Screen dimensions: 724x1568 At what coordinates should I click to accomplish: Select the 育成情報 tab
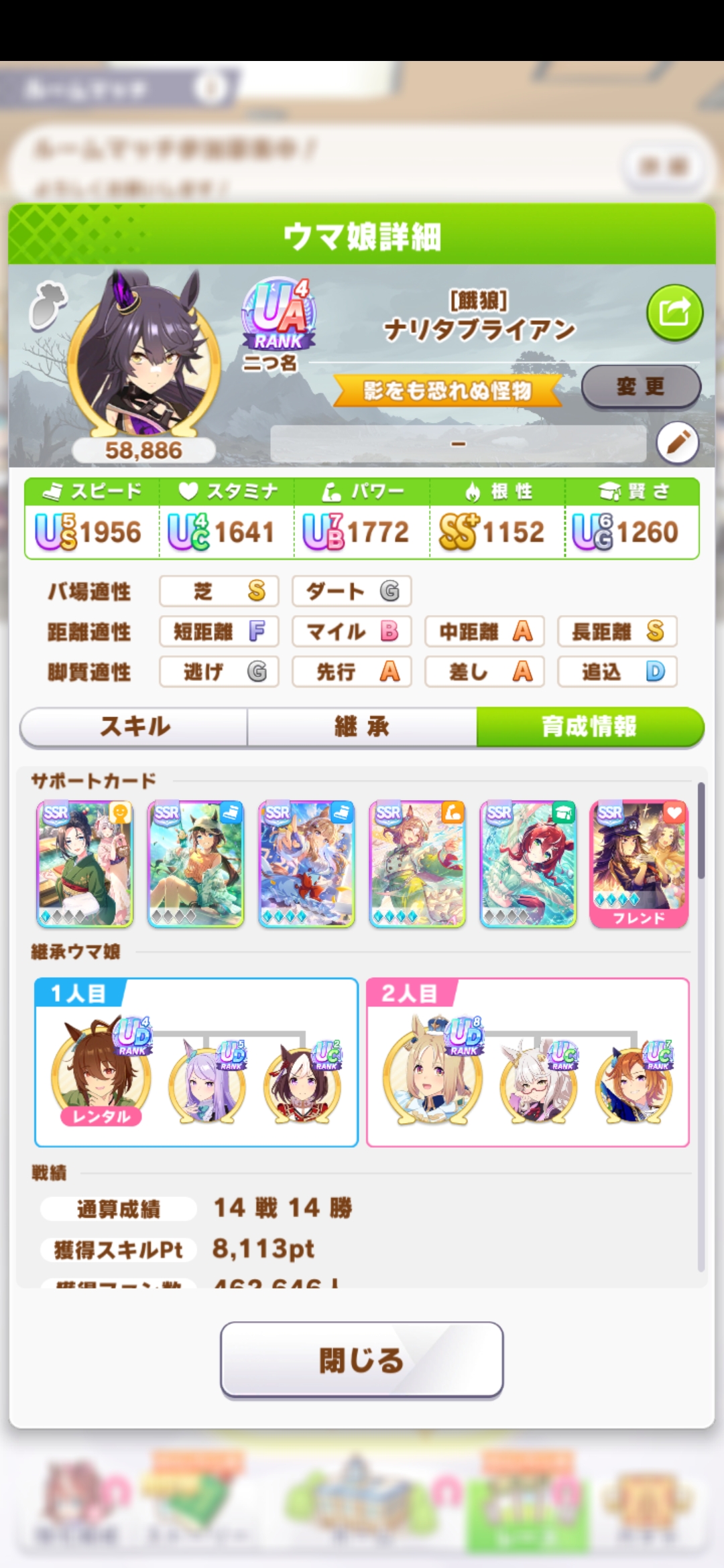point(589,726)
